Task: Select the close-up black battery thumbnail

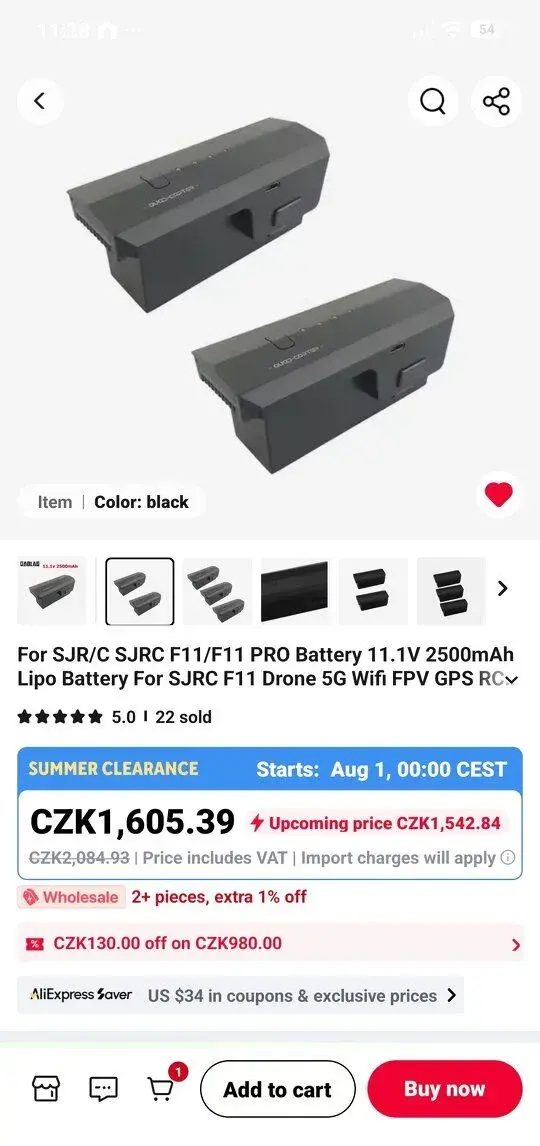Action: 295,591
